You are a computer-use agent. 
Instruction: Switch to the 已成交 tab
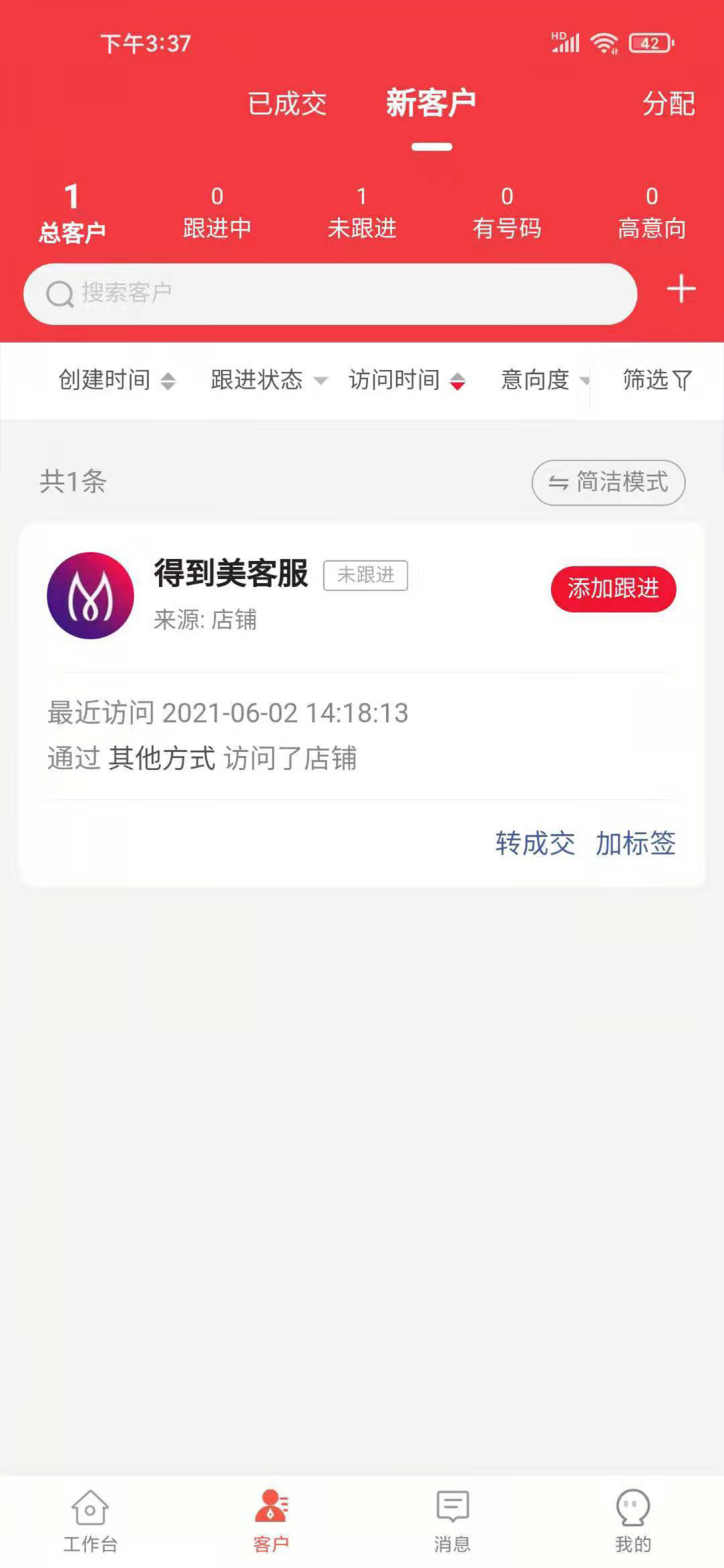(287, 104)
